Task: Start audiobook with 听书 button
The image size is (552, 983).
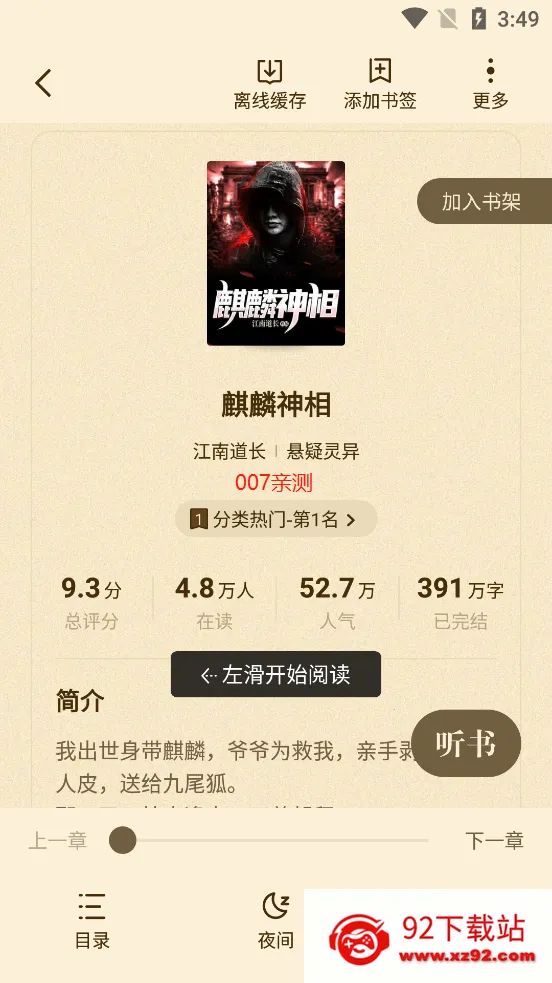Action: [x=466, y=744]
